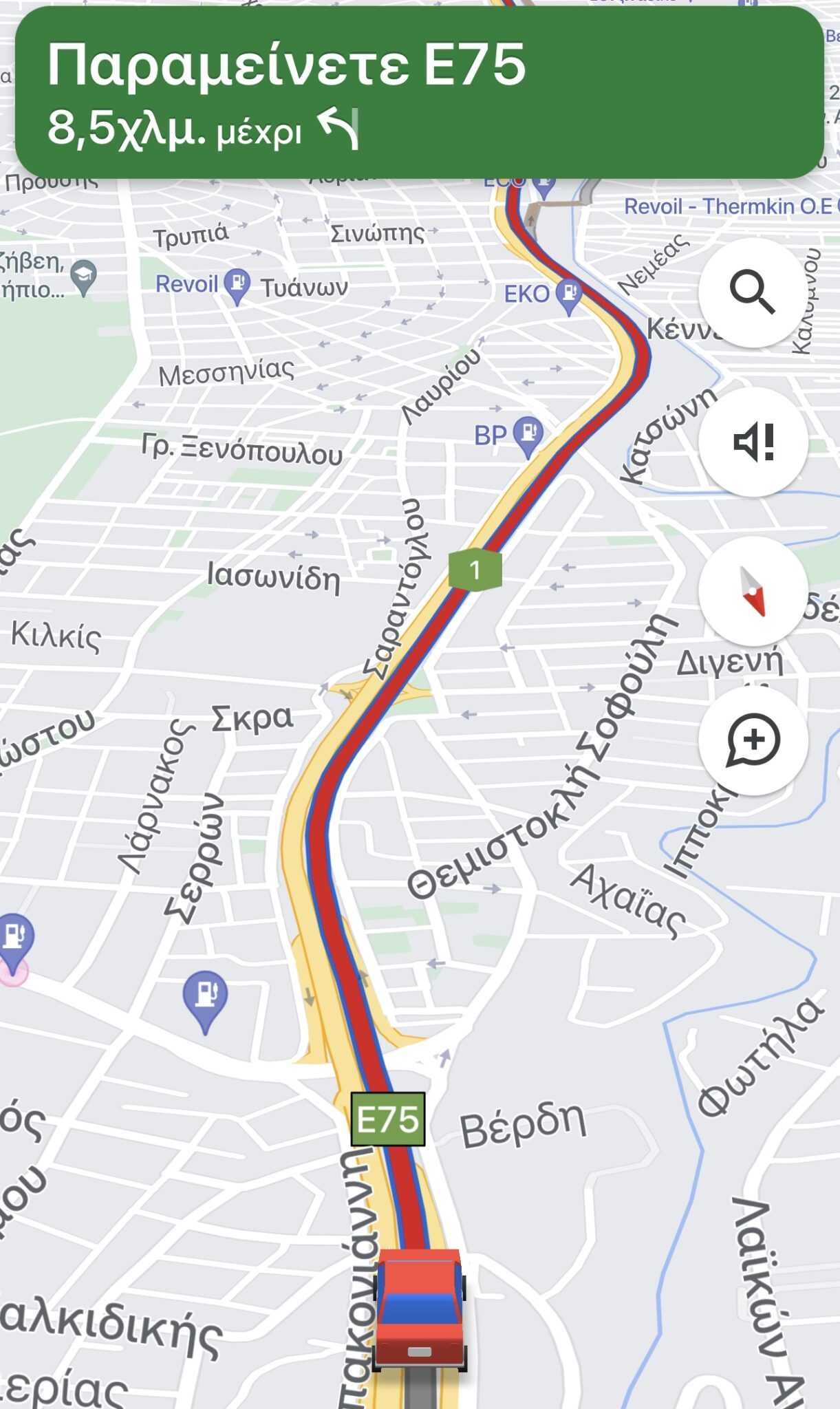This screenshot has height=1409, width=840.
Task: Tap the gas station pin near Σερρών
Action: click(x=205, y=996)
